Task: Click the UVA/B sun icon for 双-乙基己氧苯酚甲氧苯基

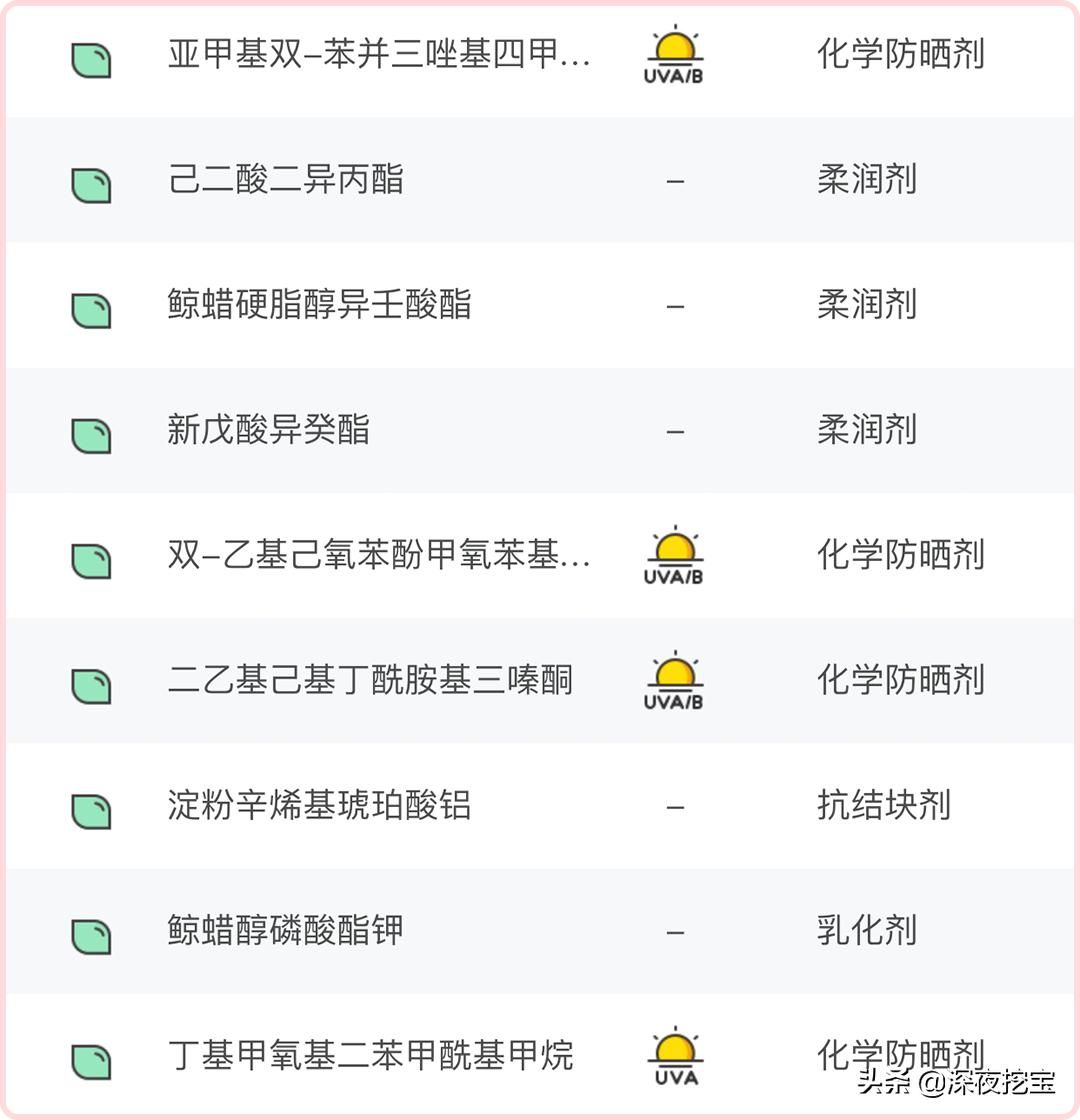Action: 675,555
